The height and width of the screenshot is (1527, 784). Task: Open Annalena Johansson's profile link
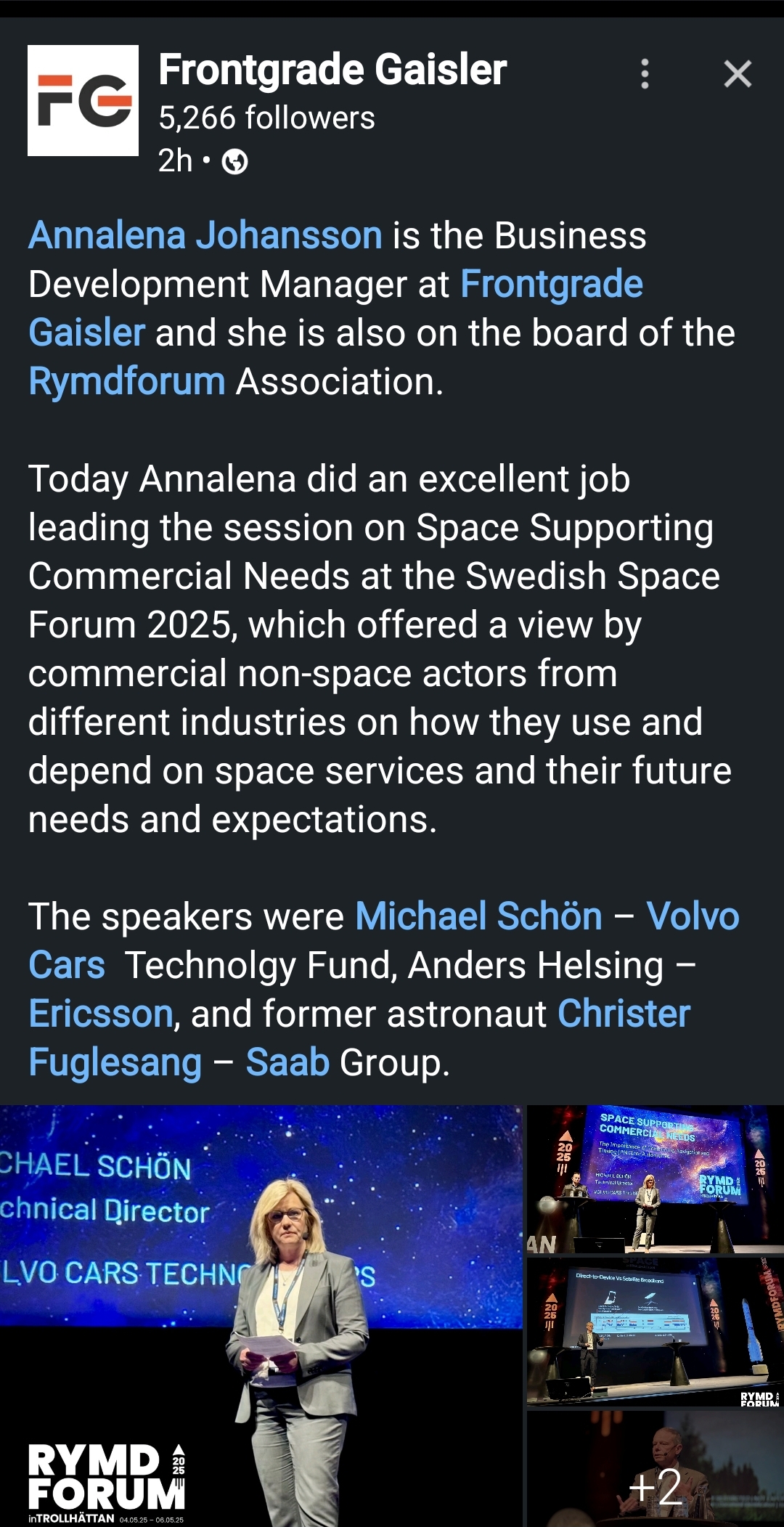[x=205, y=235]
